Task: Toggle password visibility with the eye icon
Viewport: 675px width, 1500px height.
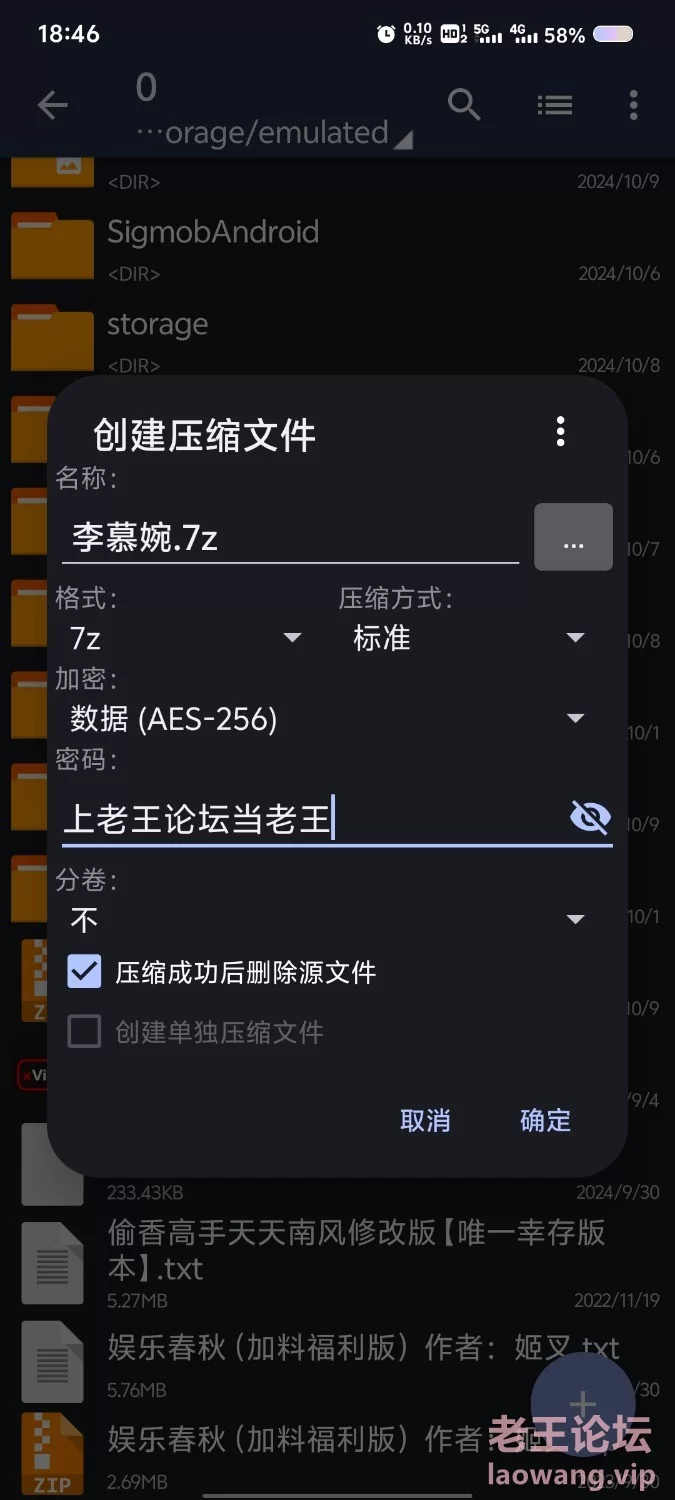Action: point(589,818)
